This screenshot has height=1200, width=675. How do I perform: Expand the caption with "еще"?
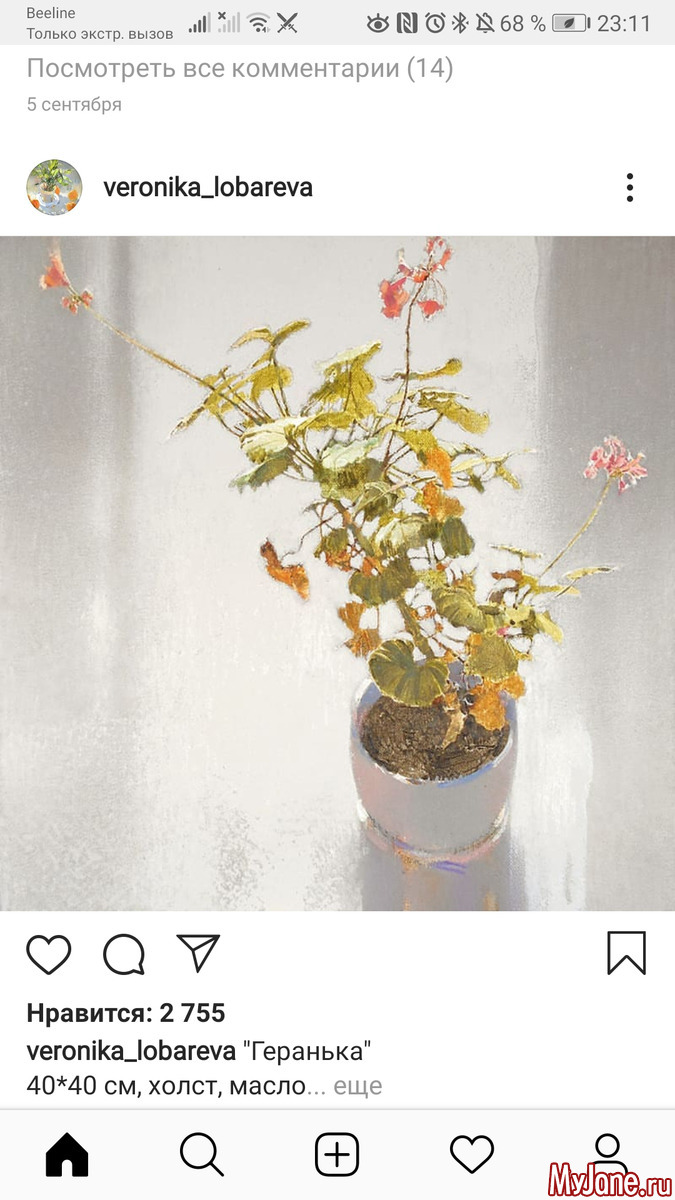click(357, 1085)
